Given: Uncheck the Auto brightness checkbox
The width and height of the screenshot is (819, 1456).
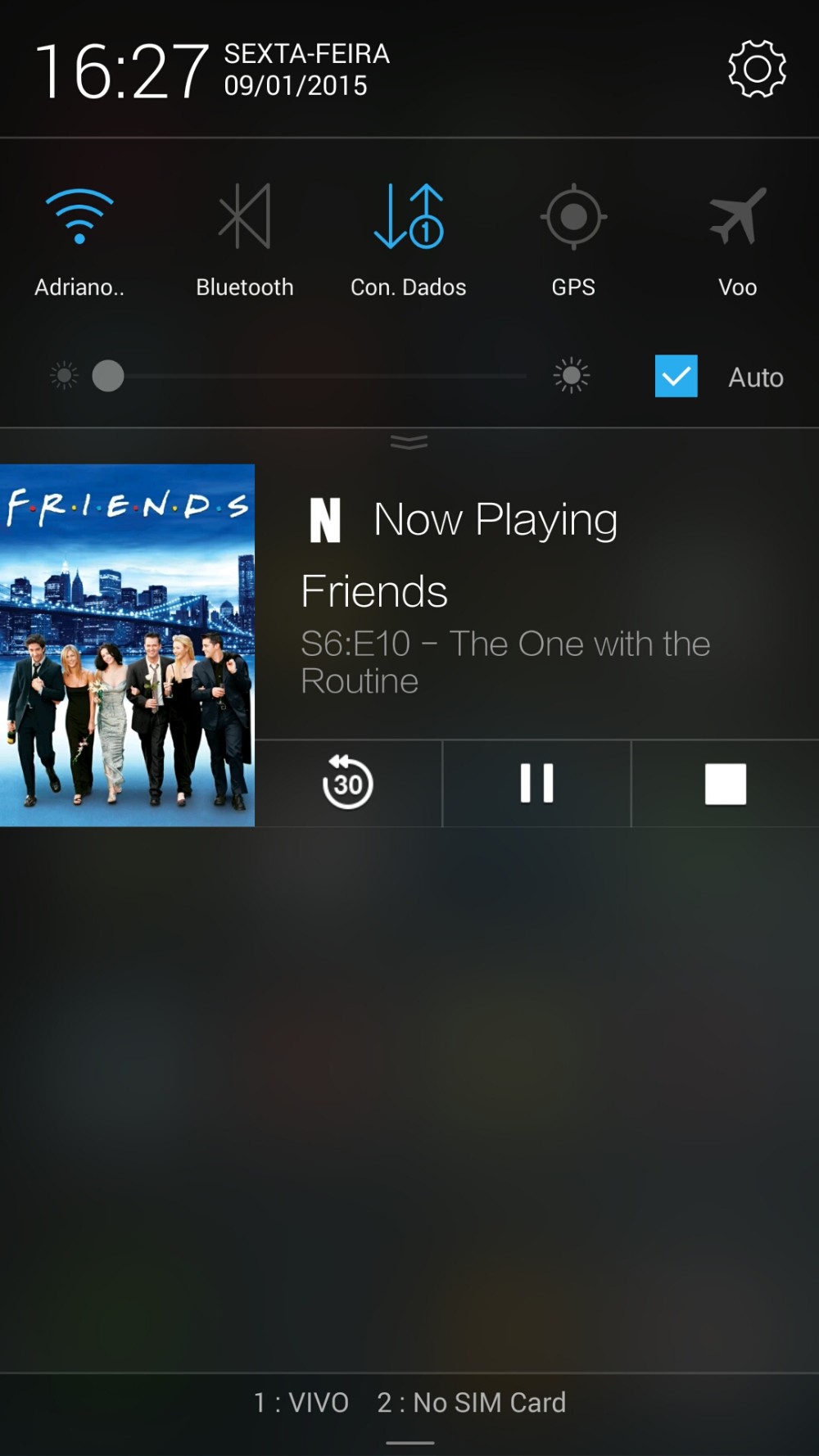Looking at the screenshot, I should [x=676, y=376].
